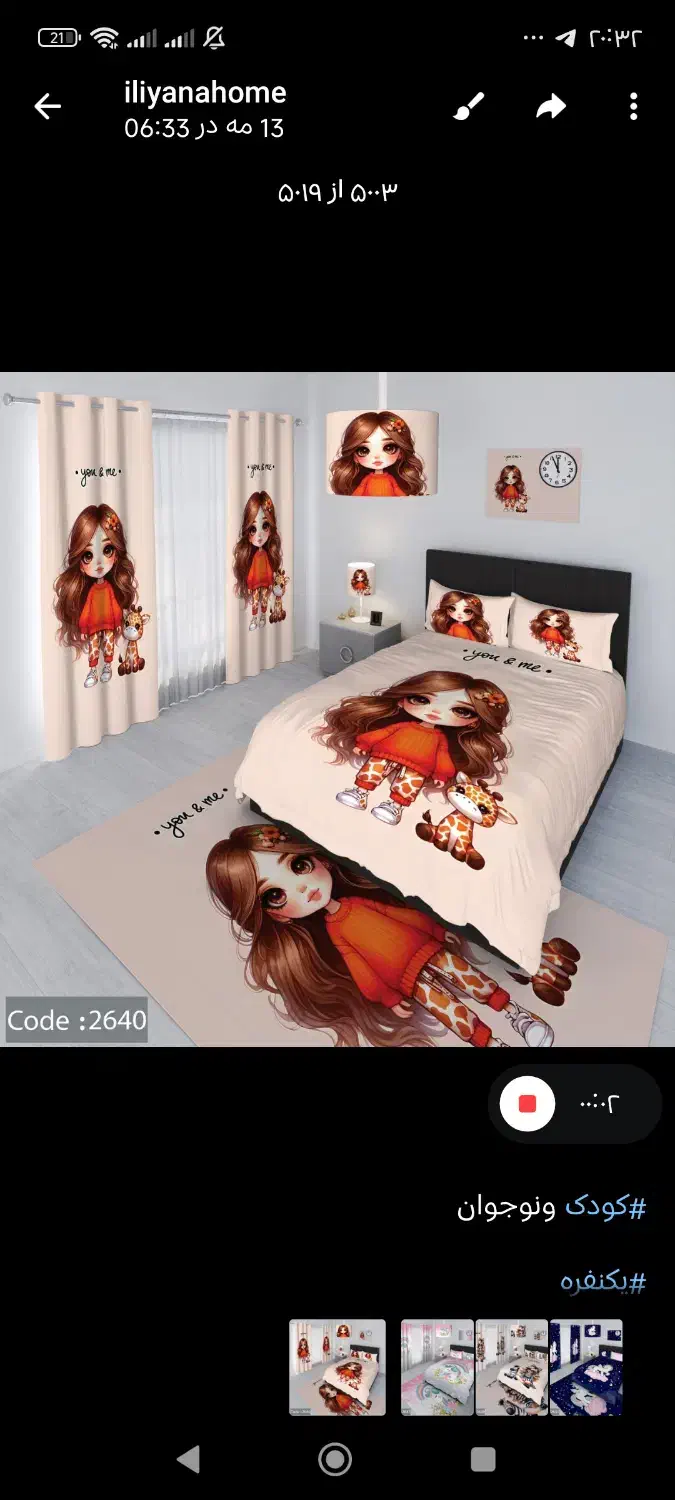Select the thumbnail beside the dark blue one
This screenshot has width=675, height=1500.
[511, 1367]
